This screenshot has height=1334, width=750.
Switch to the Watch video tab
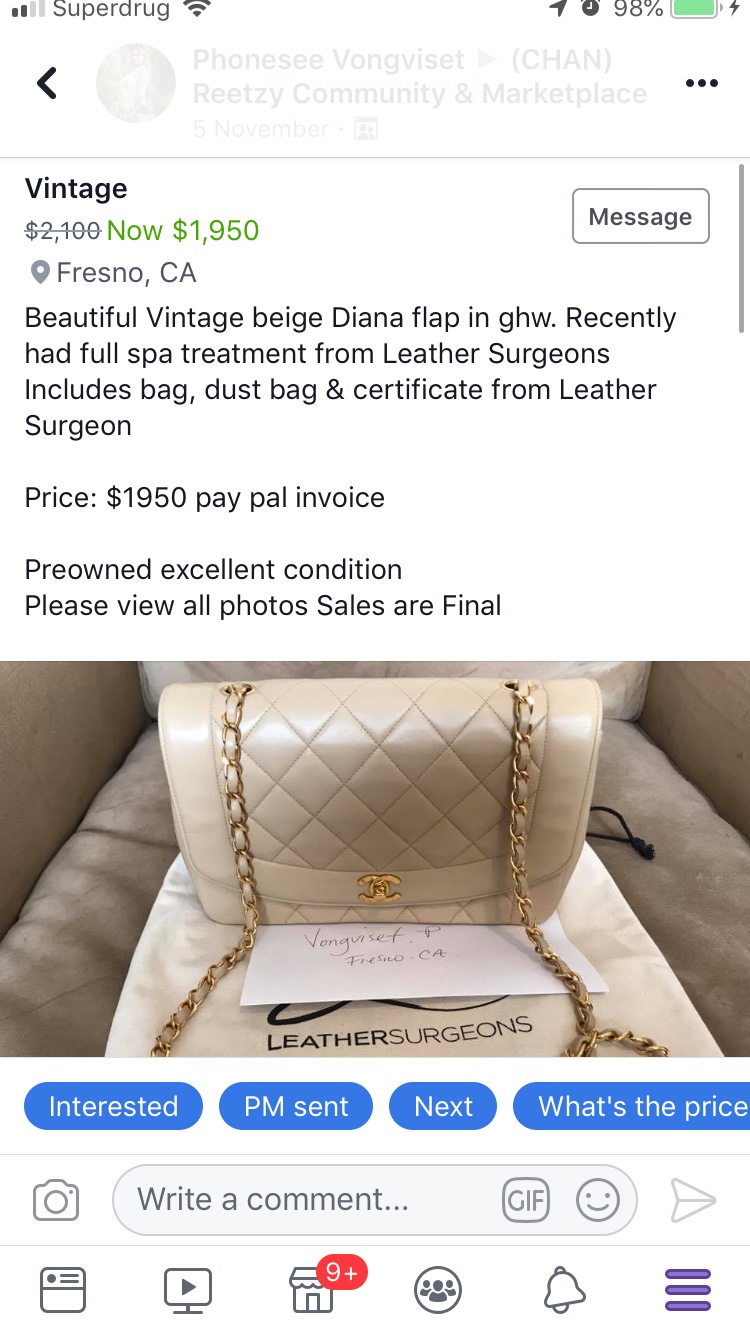coord(188,1289)
